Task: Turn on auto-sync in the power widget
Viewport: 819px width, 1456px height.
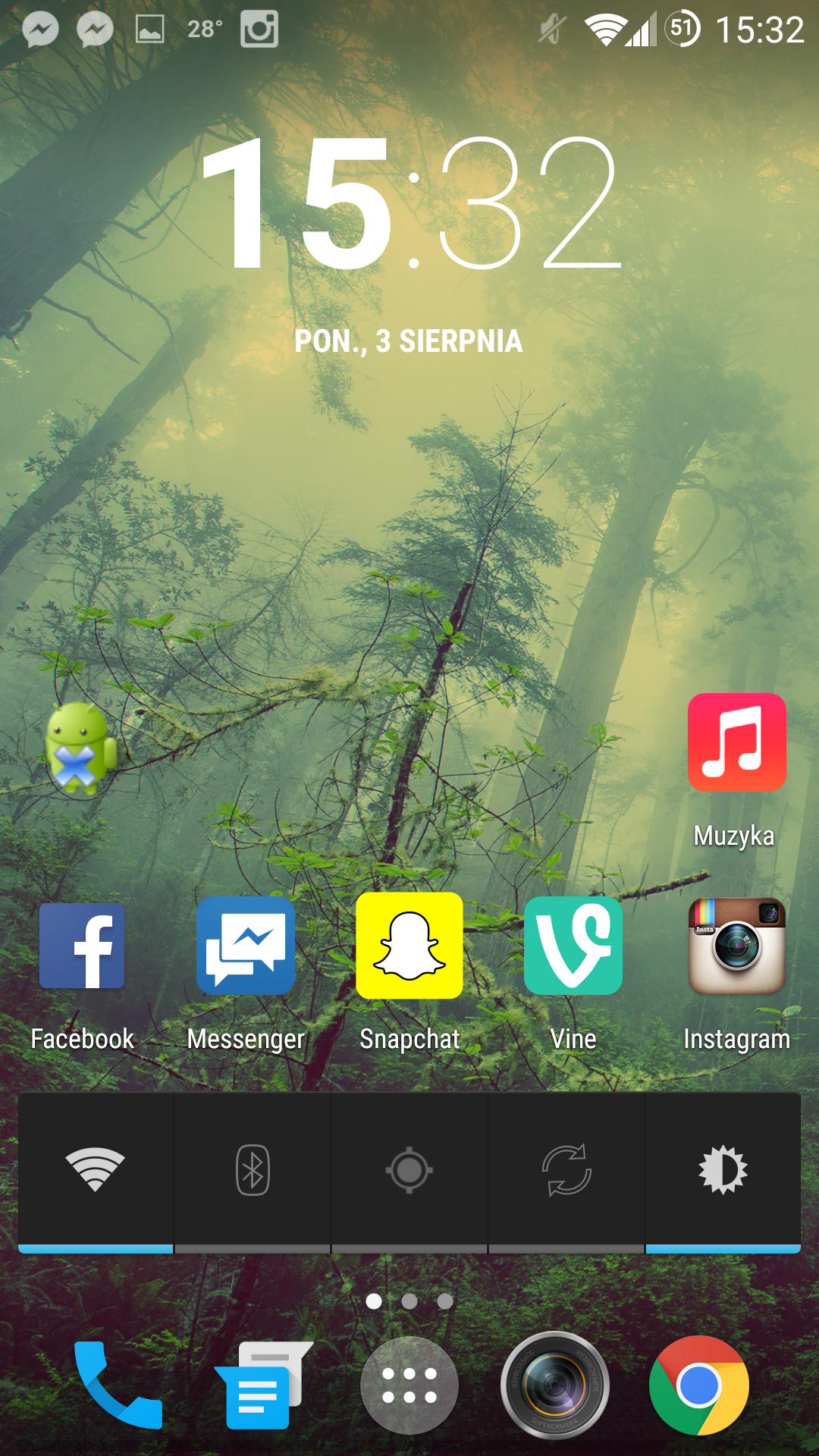Action: point(566,1170)
